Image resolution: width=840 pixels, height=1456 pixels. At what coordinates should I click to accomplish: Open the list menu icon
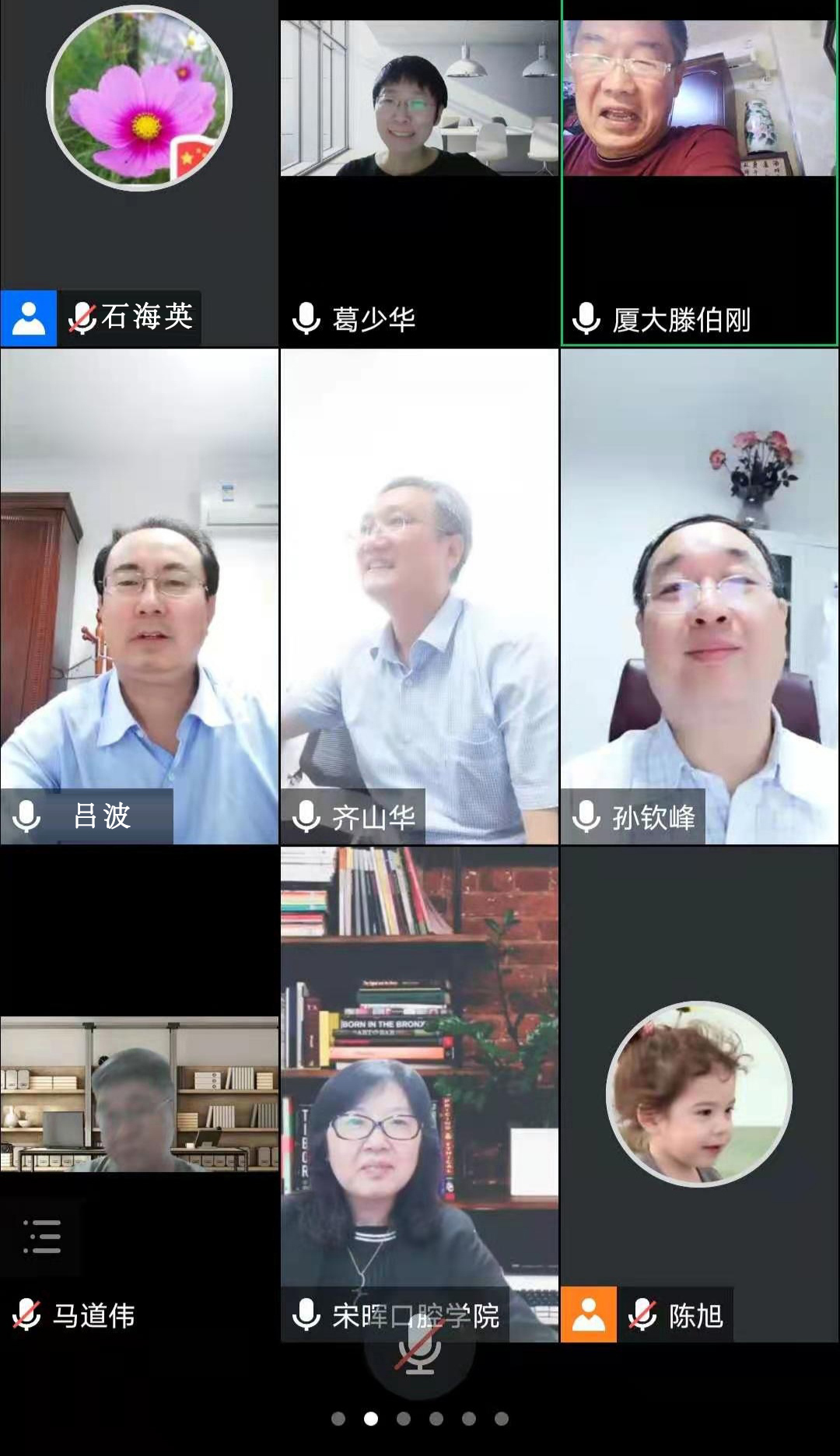[x=42, y=1236]
